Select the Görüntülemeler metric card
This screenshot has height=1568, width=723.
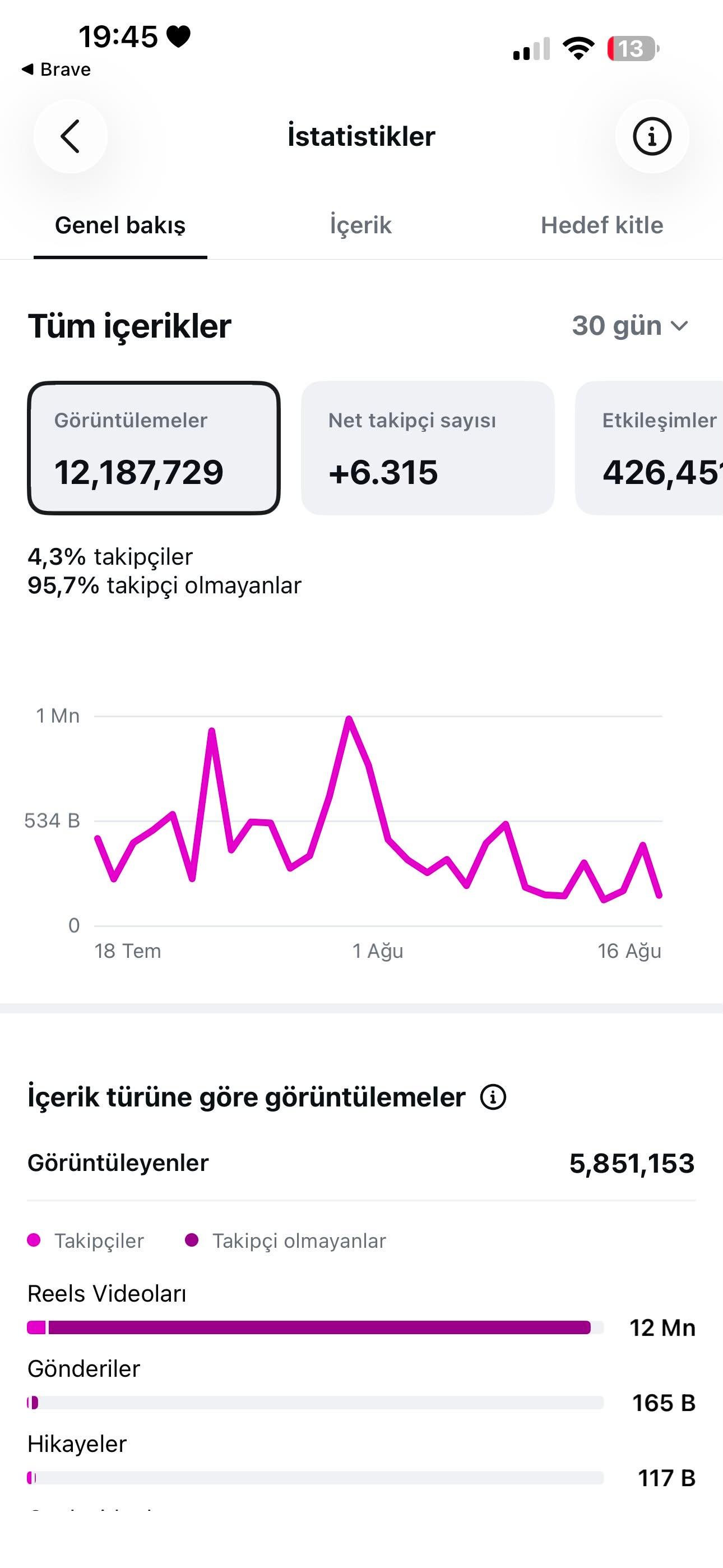point(154,448)
